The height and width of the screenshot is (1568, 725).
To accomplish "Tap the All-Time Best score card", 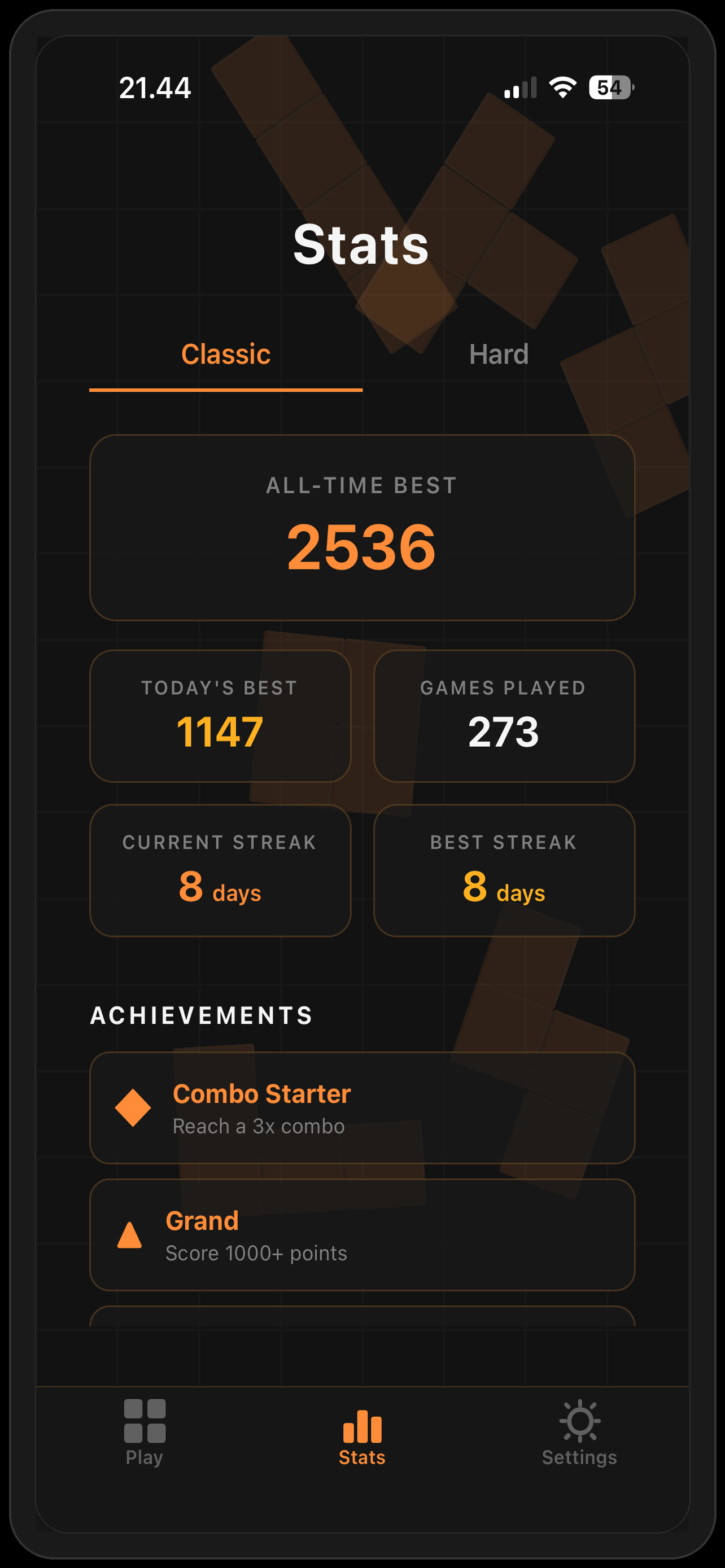I will (361, 527).
